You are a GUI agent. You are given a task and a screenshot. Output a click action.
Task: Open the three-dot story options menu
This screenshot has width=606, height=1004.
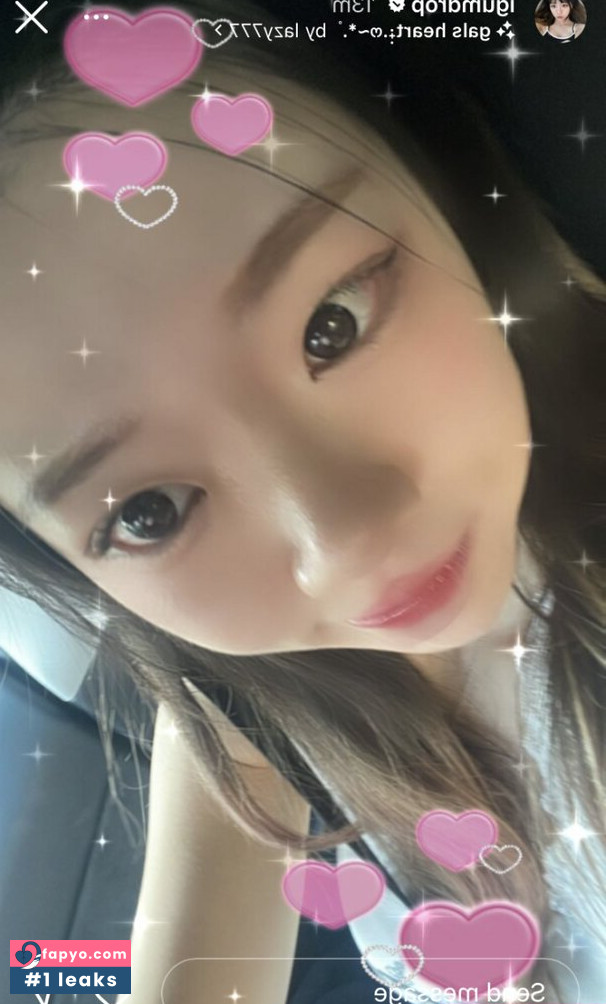(96, 17)
